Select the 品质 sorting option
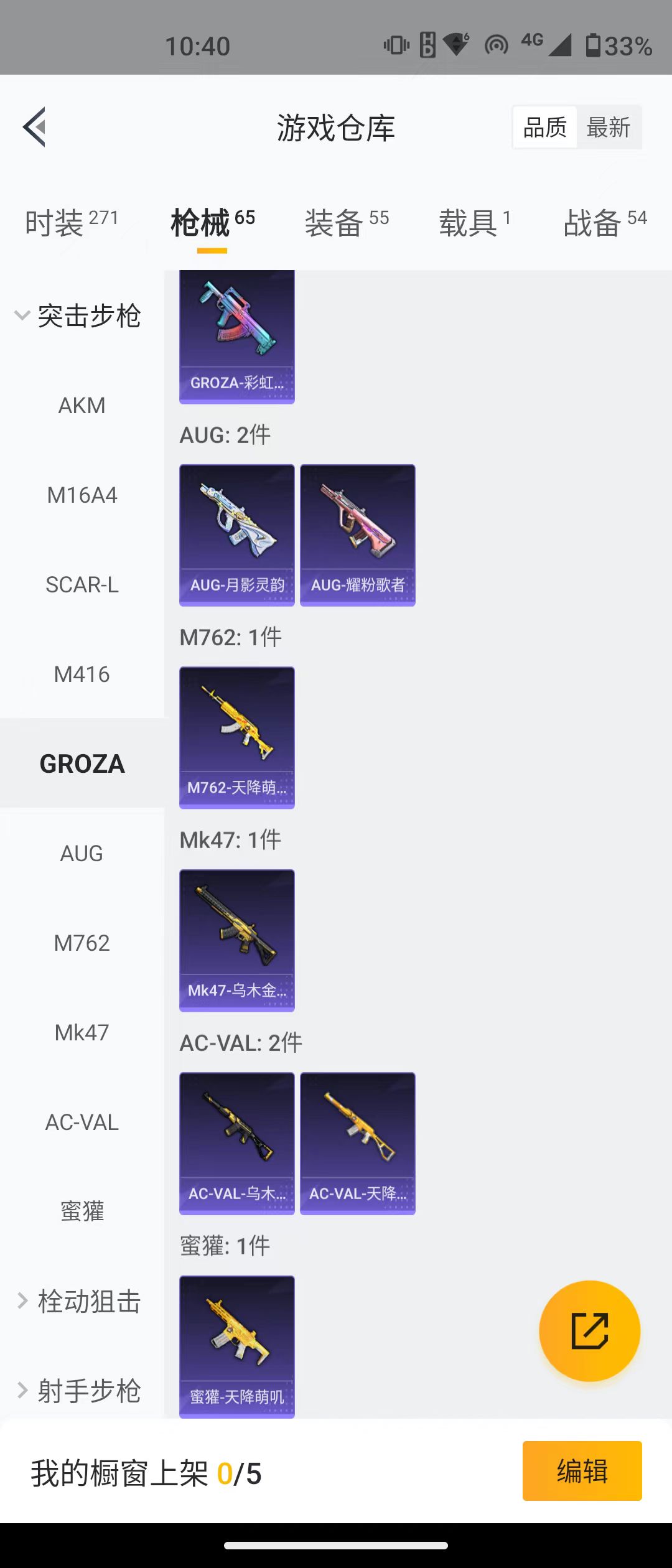Viewport: 672px width, 1568px height. coord(545,128)
